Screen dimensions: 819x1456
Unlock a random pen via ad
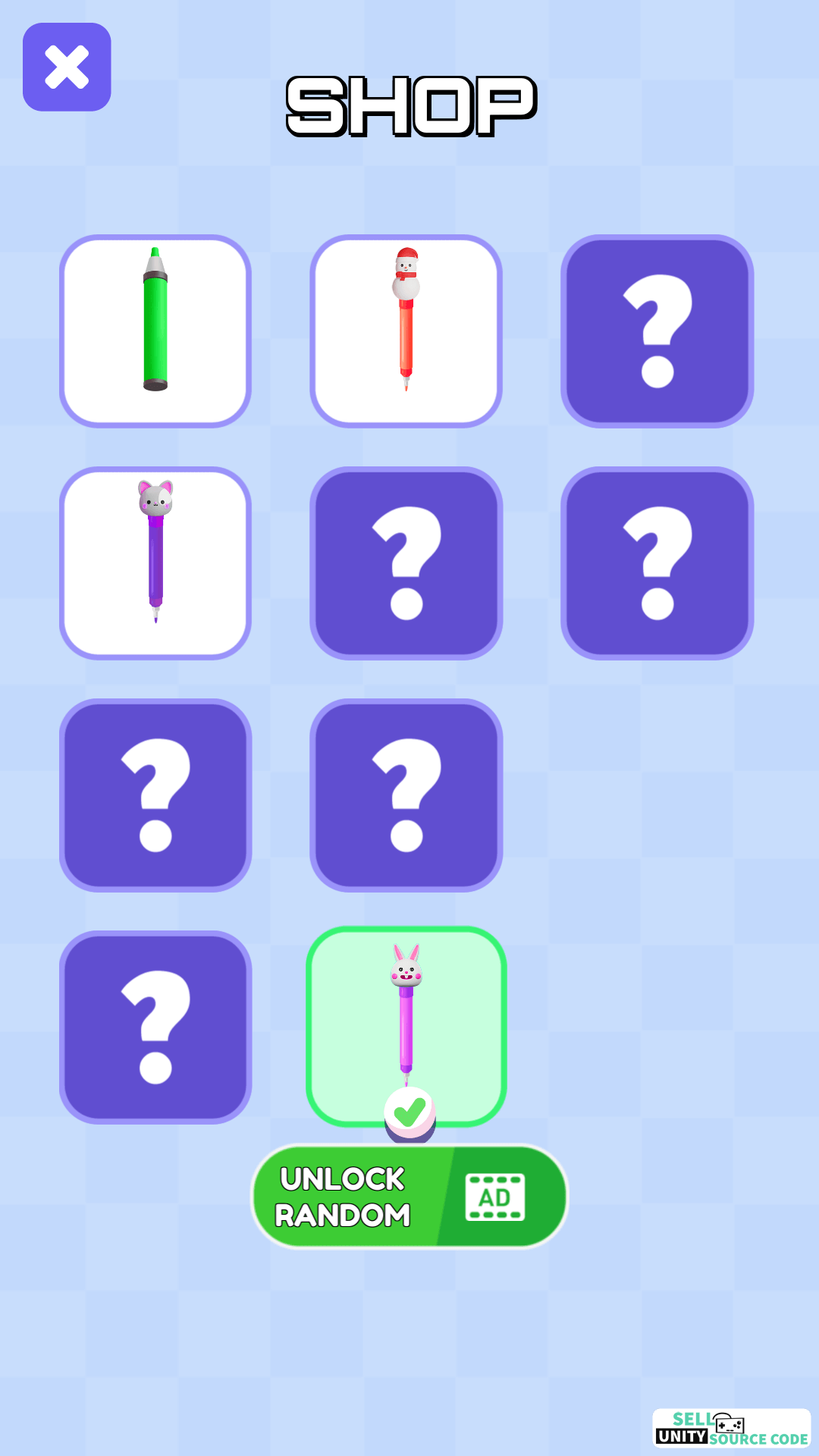tap(409, 1197)
